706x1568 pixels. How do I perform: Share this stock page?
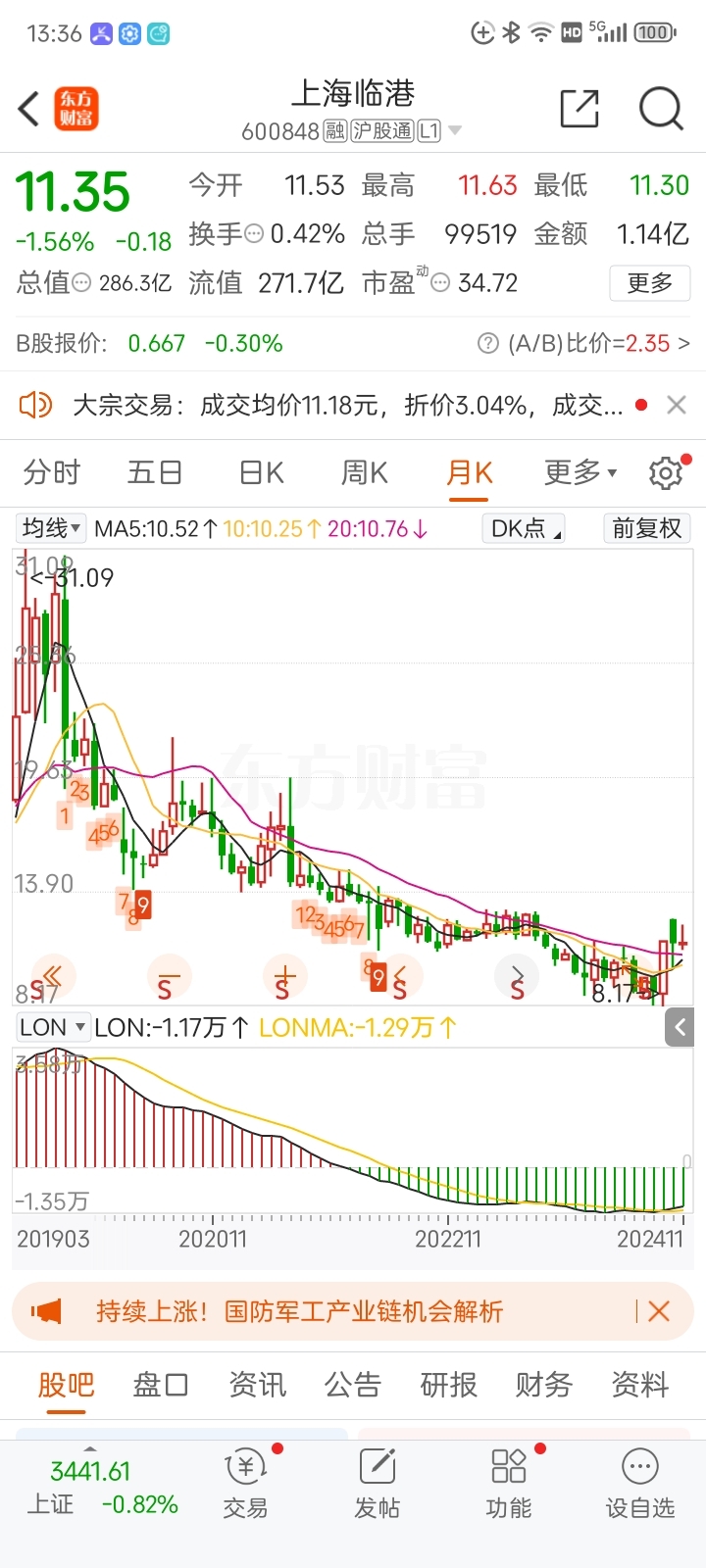pyautogui.click(x=580, y=109)
